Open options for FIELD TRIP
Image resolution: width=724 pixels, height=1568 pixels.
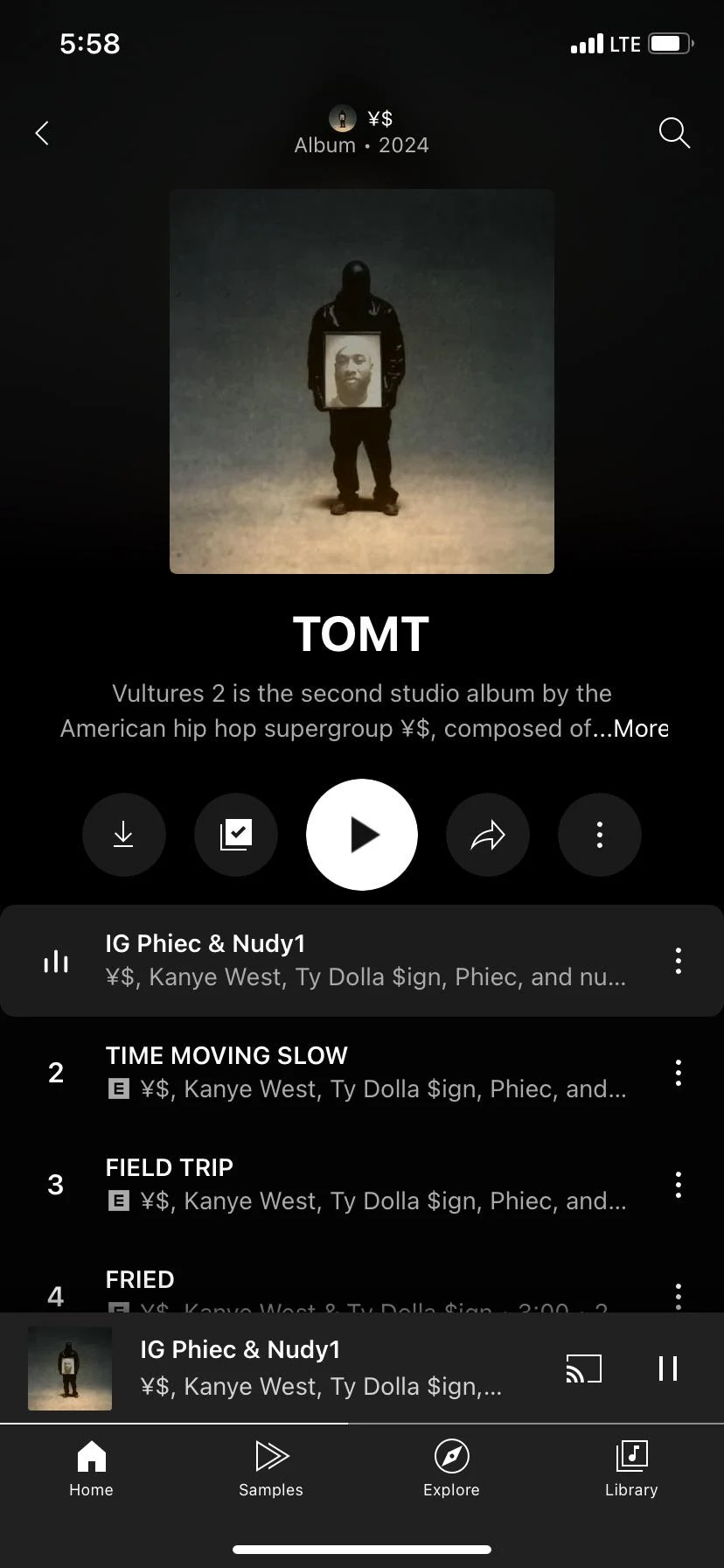679,1185
